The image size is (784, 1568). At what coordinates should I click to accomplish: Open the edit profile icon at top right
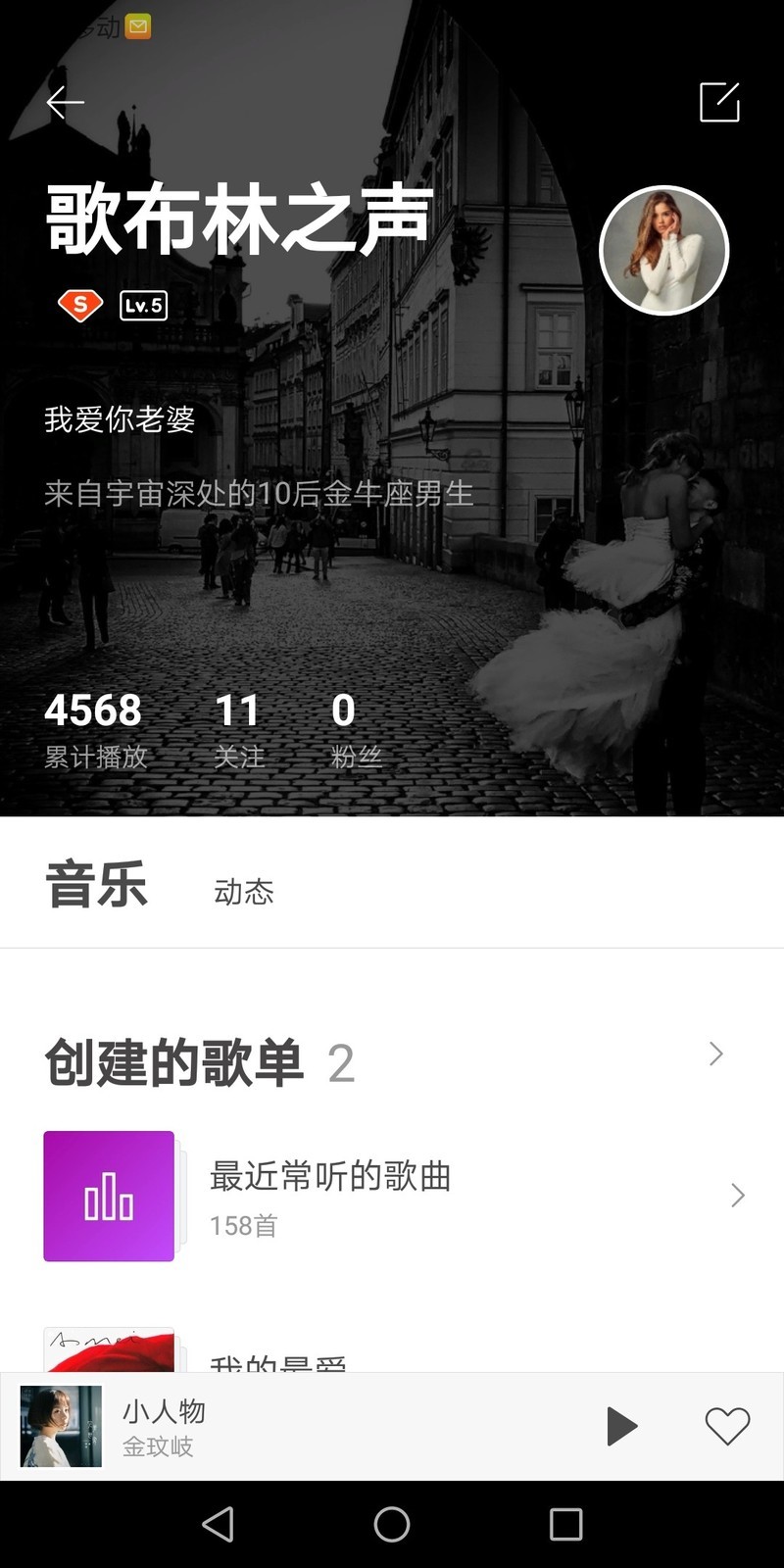coord(719,103)
